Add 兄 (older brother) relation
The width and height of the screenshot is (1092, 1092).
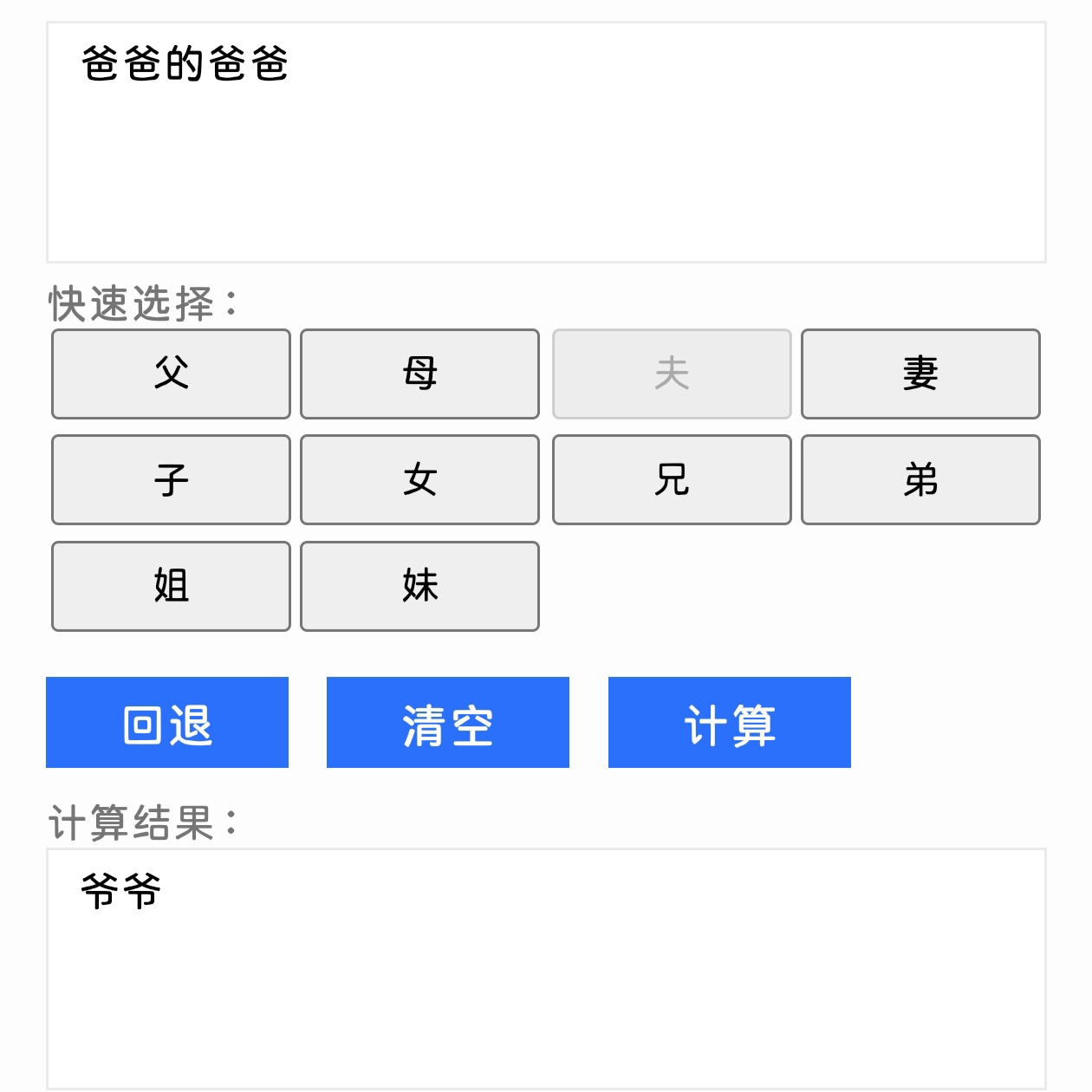672,479
